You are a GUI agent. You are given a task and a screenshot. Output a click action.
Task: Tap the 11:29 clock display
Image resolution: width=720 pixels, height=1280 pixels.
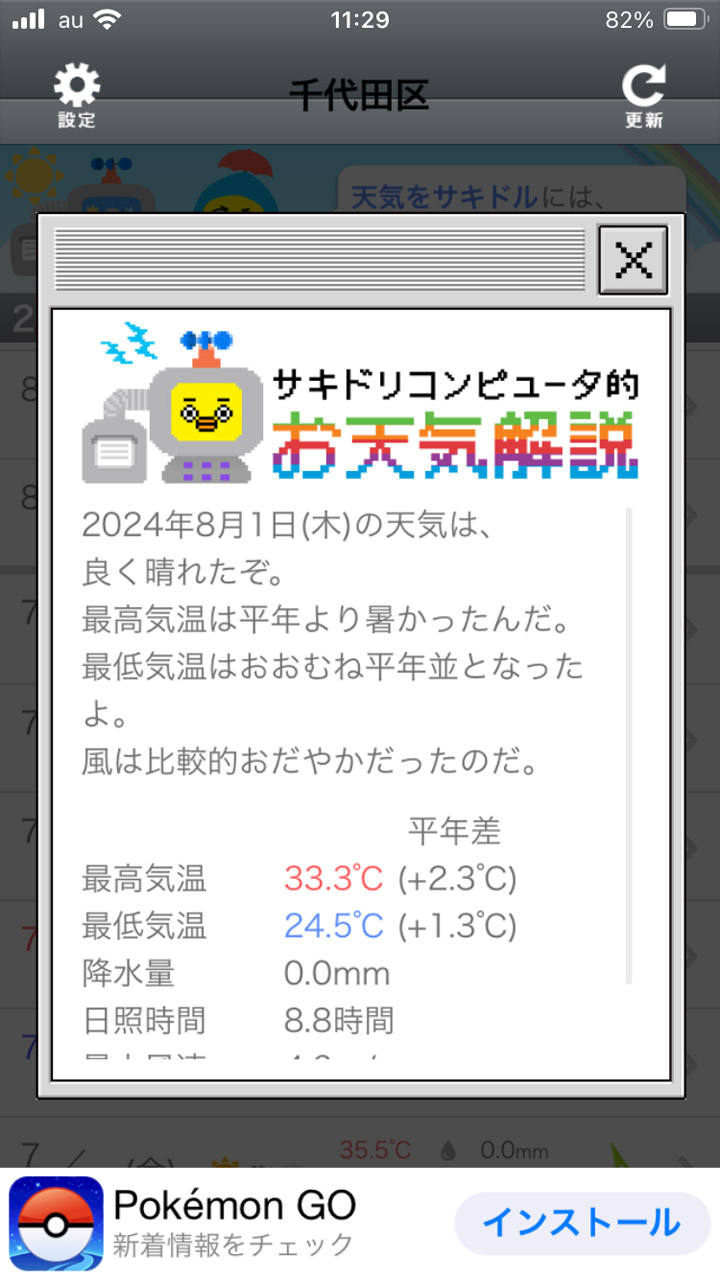[x=359, y=17]
